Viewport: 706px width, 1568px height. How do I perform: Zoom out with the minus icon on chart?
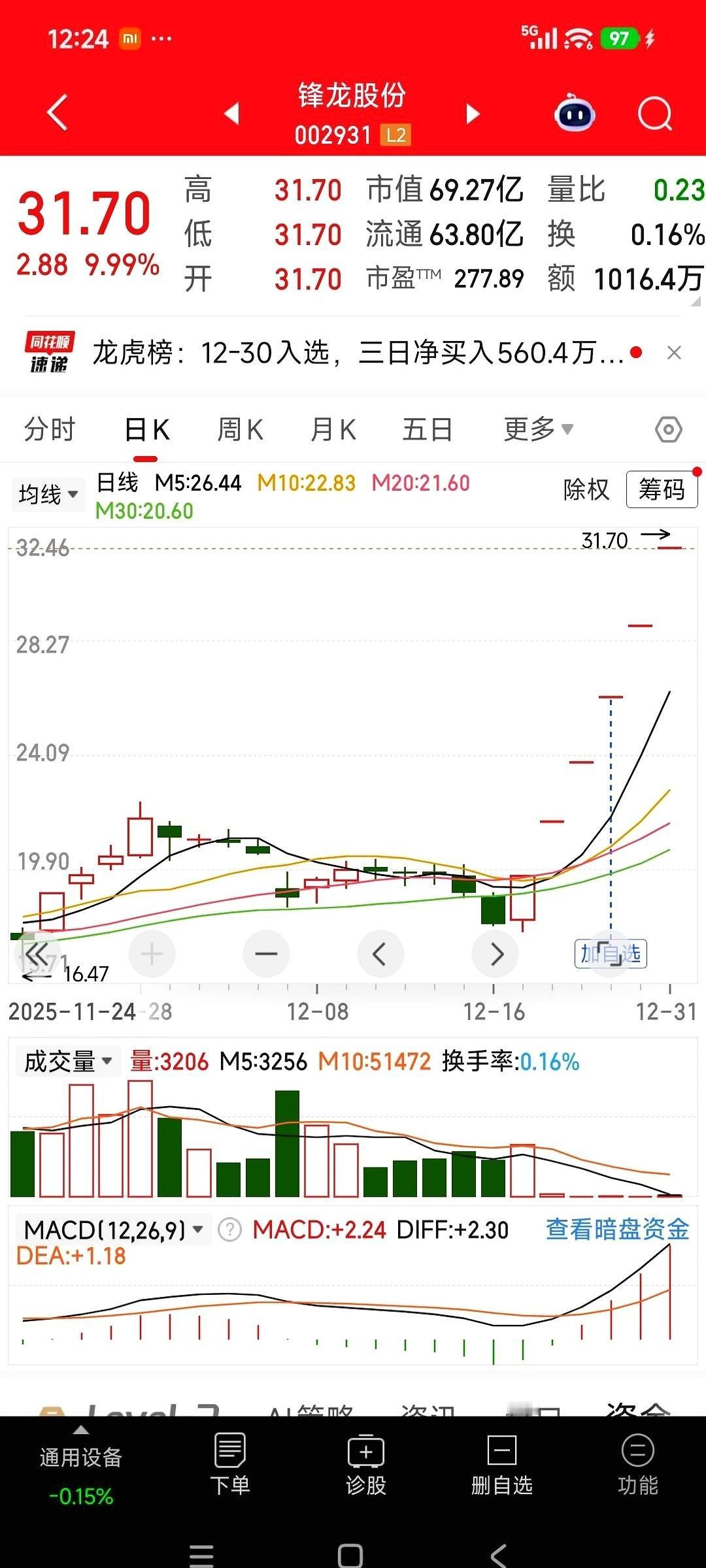[266, 953]
